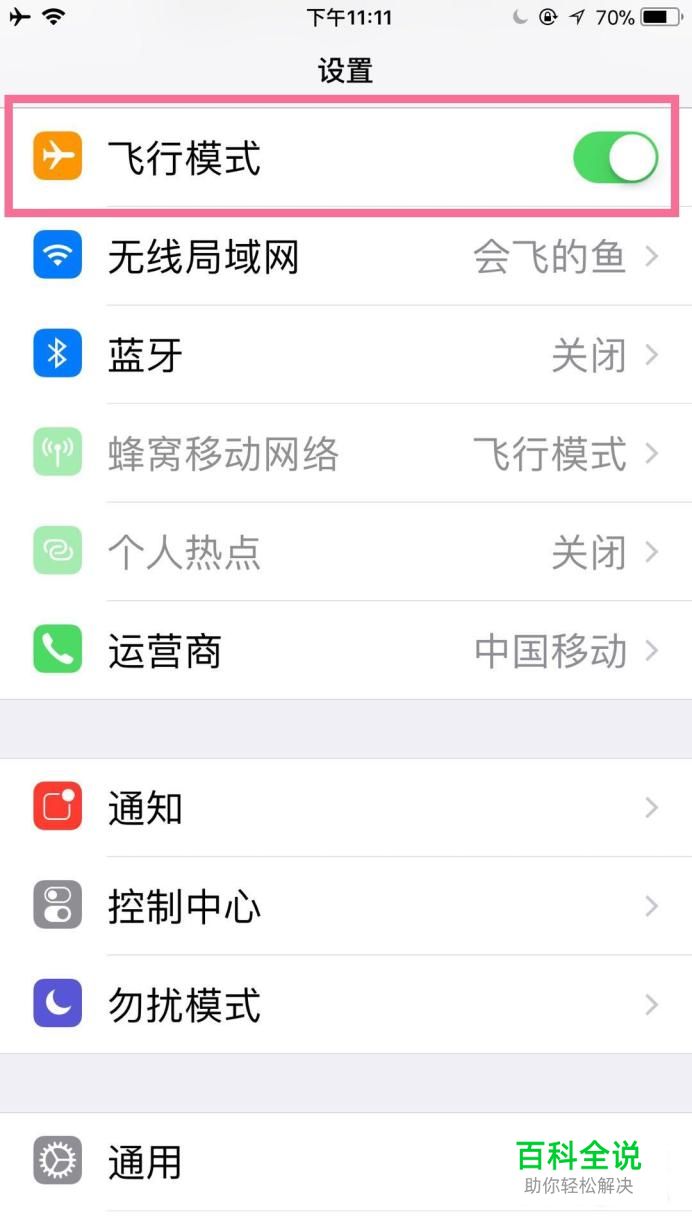
Task: Open 蓝牙 settings
Action: tap(345, 355)
